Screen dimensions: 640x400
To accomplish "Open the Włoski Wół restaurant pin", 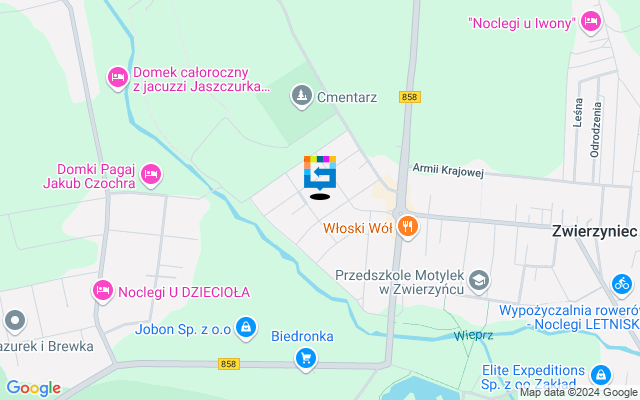I will point(406,227).
